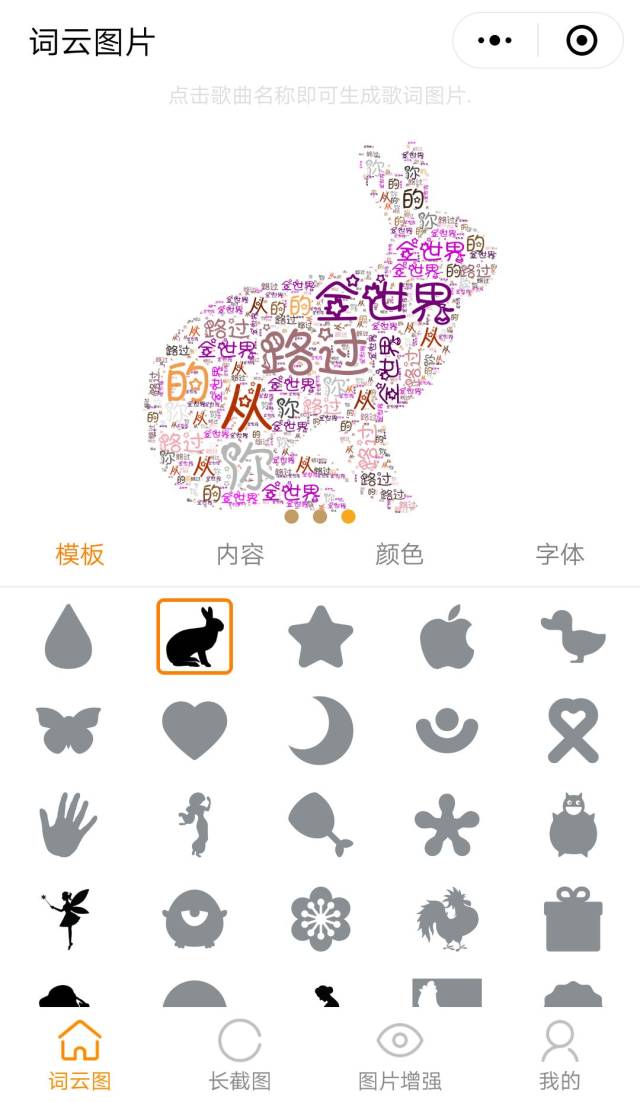Choose the star shape template

pos(321,636)
